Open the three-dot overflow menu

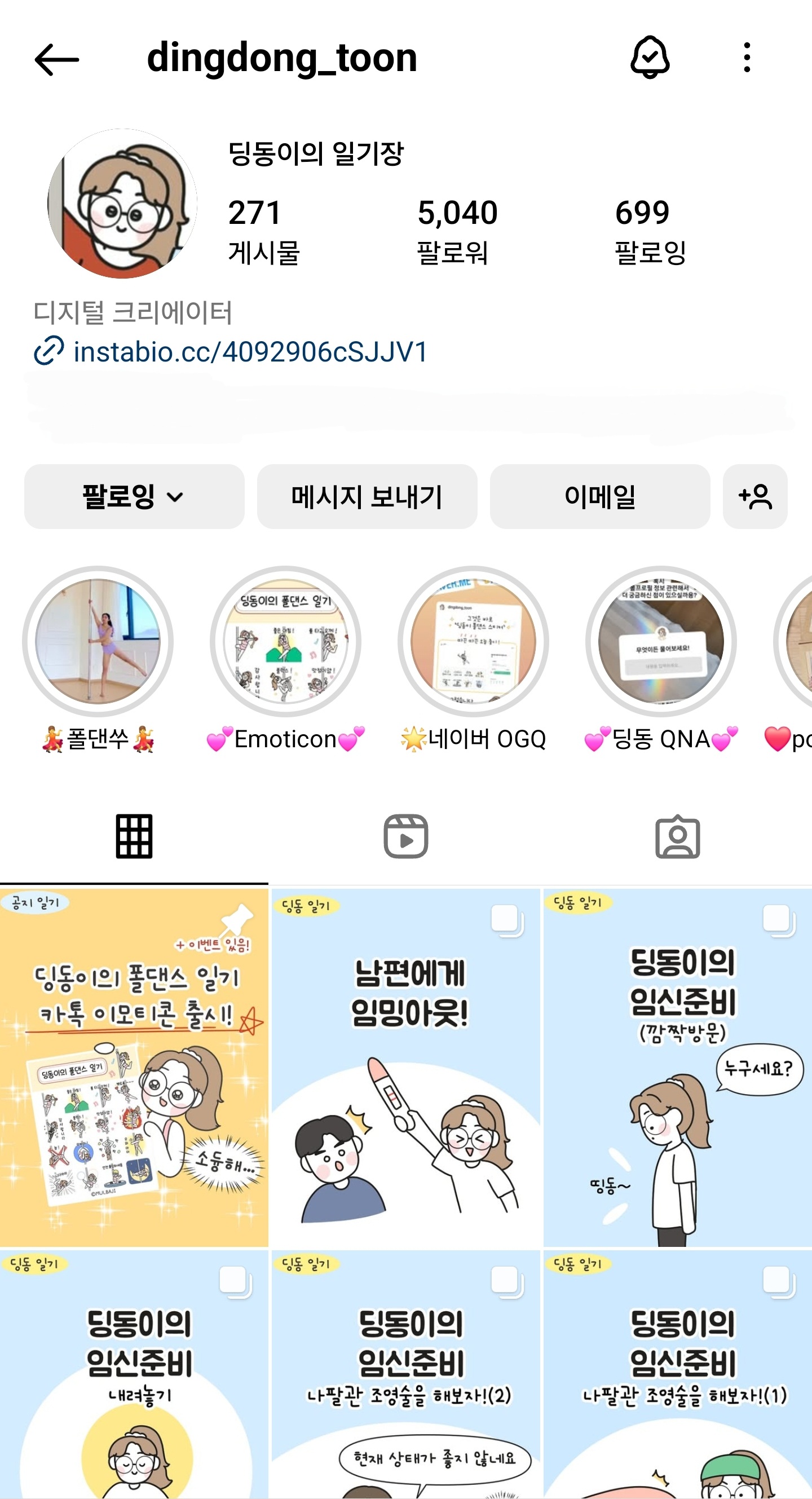747,58
